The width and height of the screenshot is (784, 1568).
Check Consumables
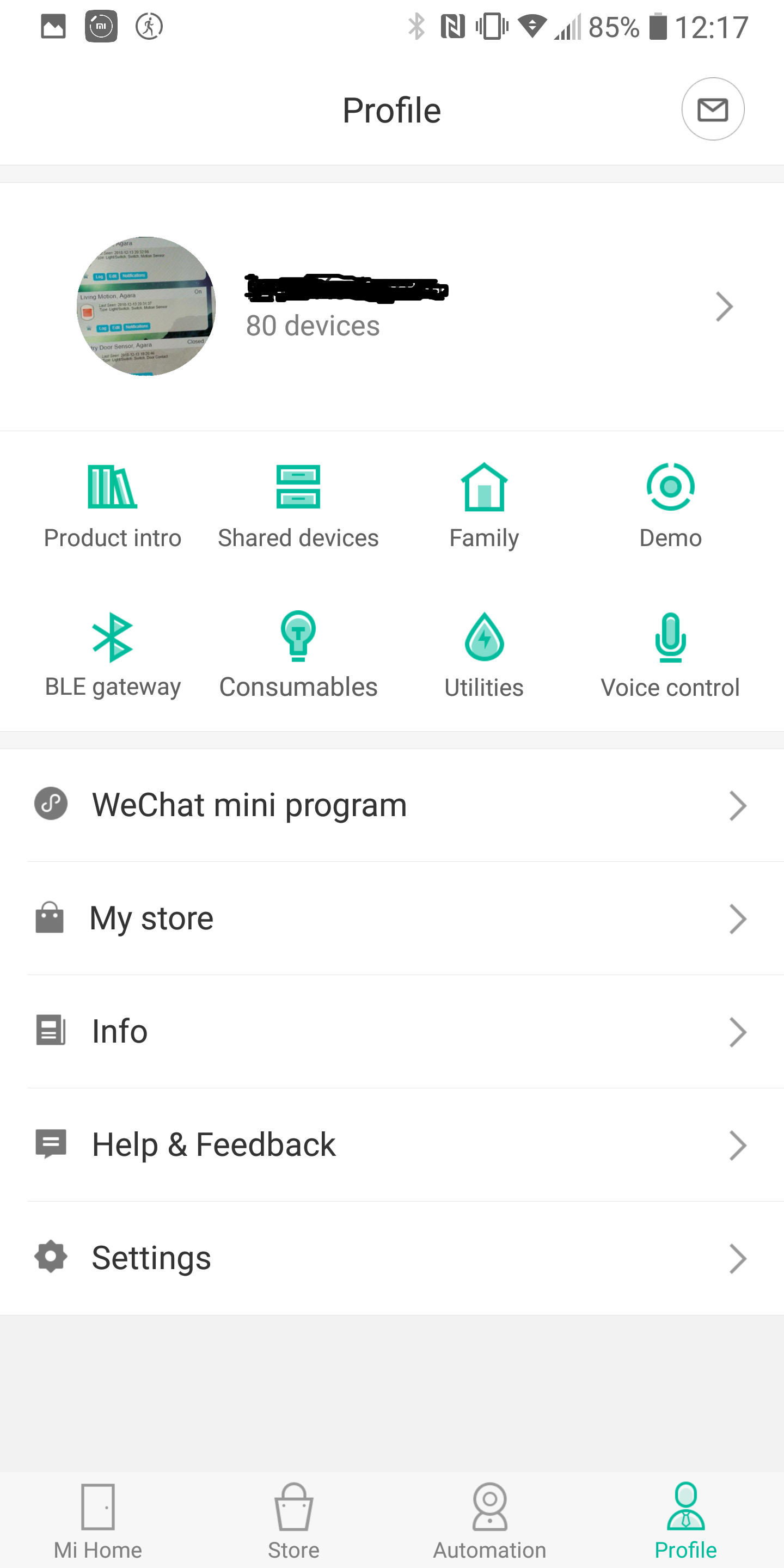298,655
